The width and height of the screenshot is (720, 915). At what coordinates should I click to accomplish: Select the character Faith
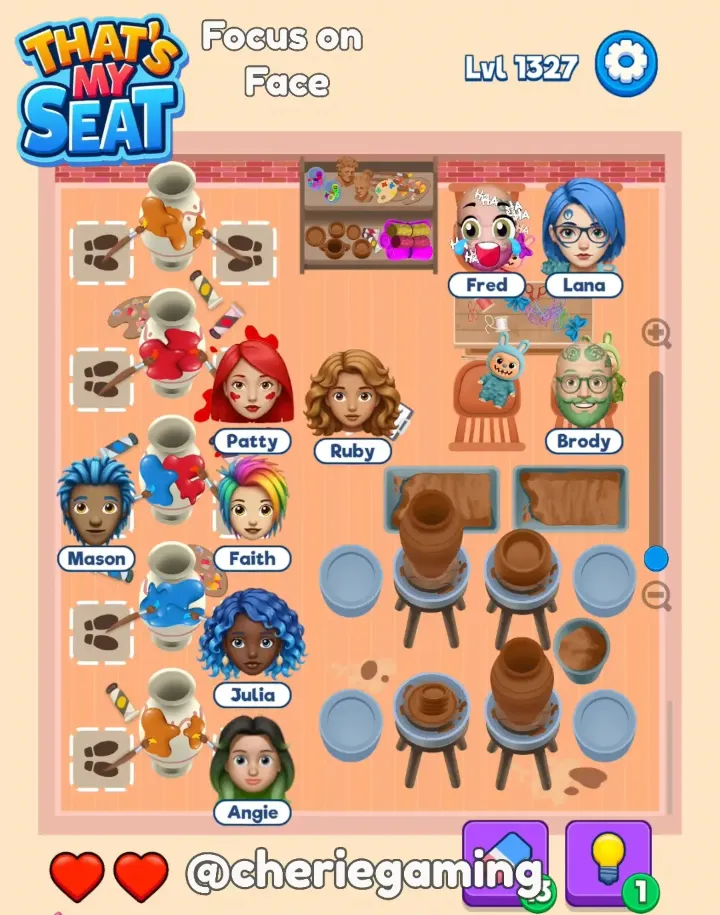click(252, 500)
